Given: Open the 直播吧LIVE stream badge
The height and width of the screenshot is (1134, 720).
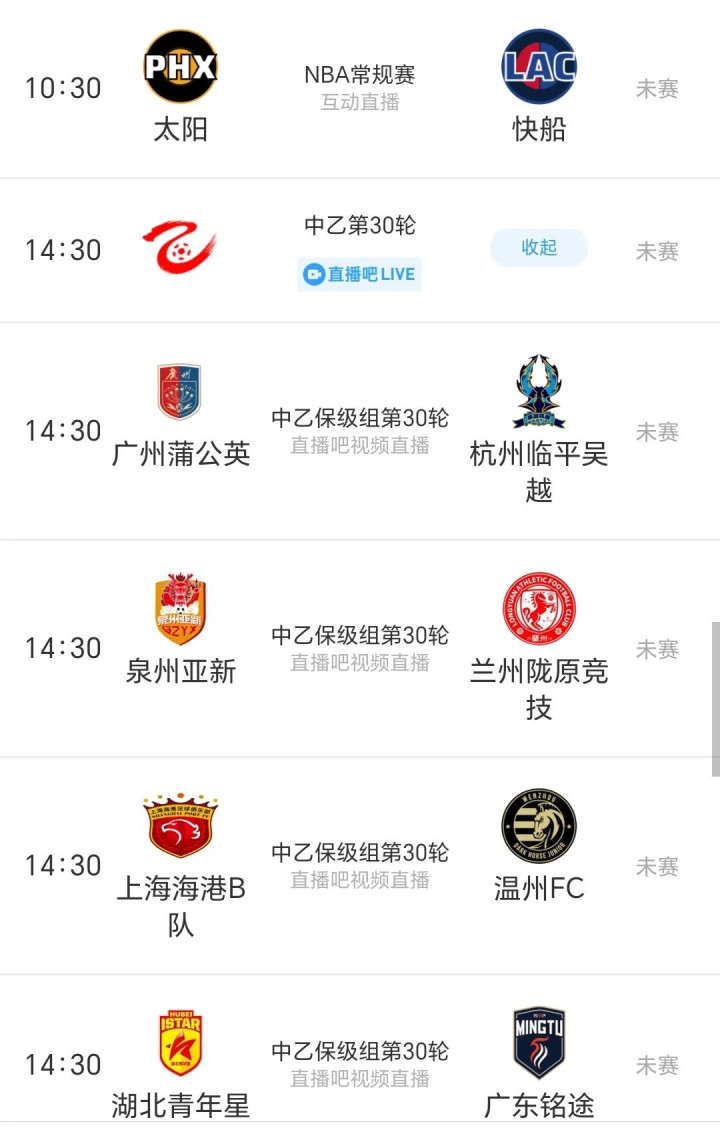Looking at the screenshot, I should pyautogui.click(x=359, y=274).
